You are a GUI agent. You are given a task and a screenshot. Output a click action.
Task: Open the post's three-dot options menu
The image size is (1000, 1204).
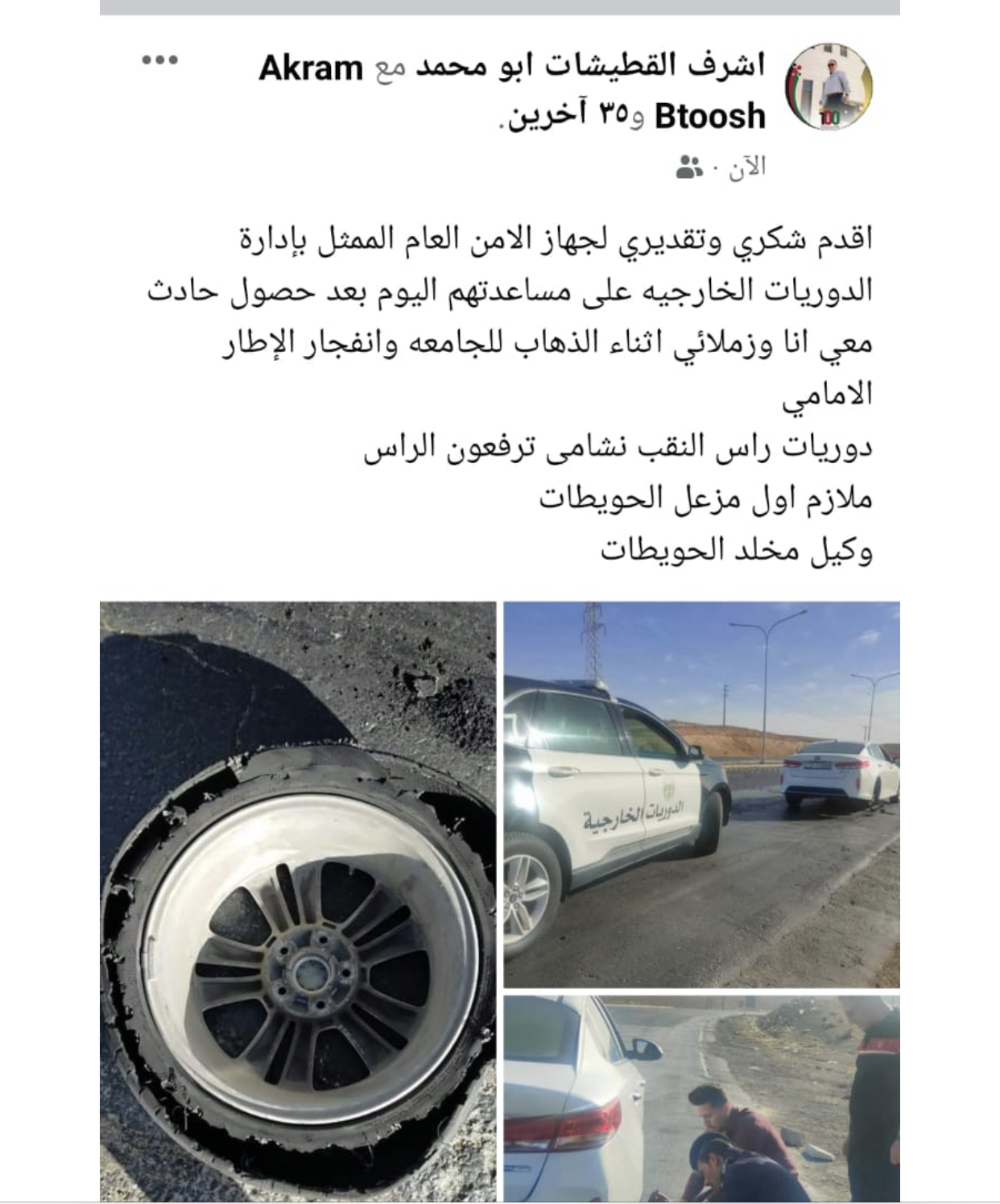159,60
